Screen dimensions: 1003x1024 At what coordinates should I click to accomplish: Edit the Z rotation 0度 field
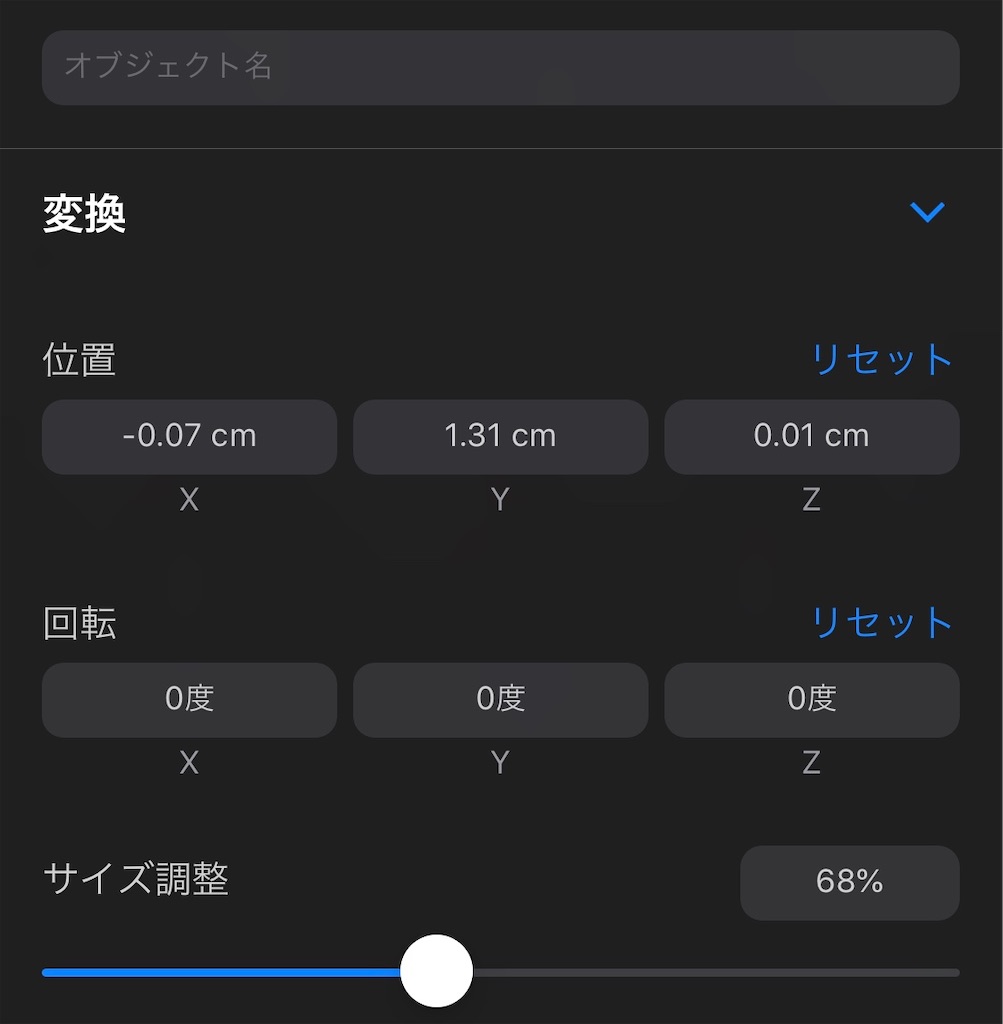(x=811, y=700)
